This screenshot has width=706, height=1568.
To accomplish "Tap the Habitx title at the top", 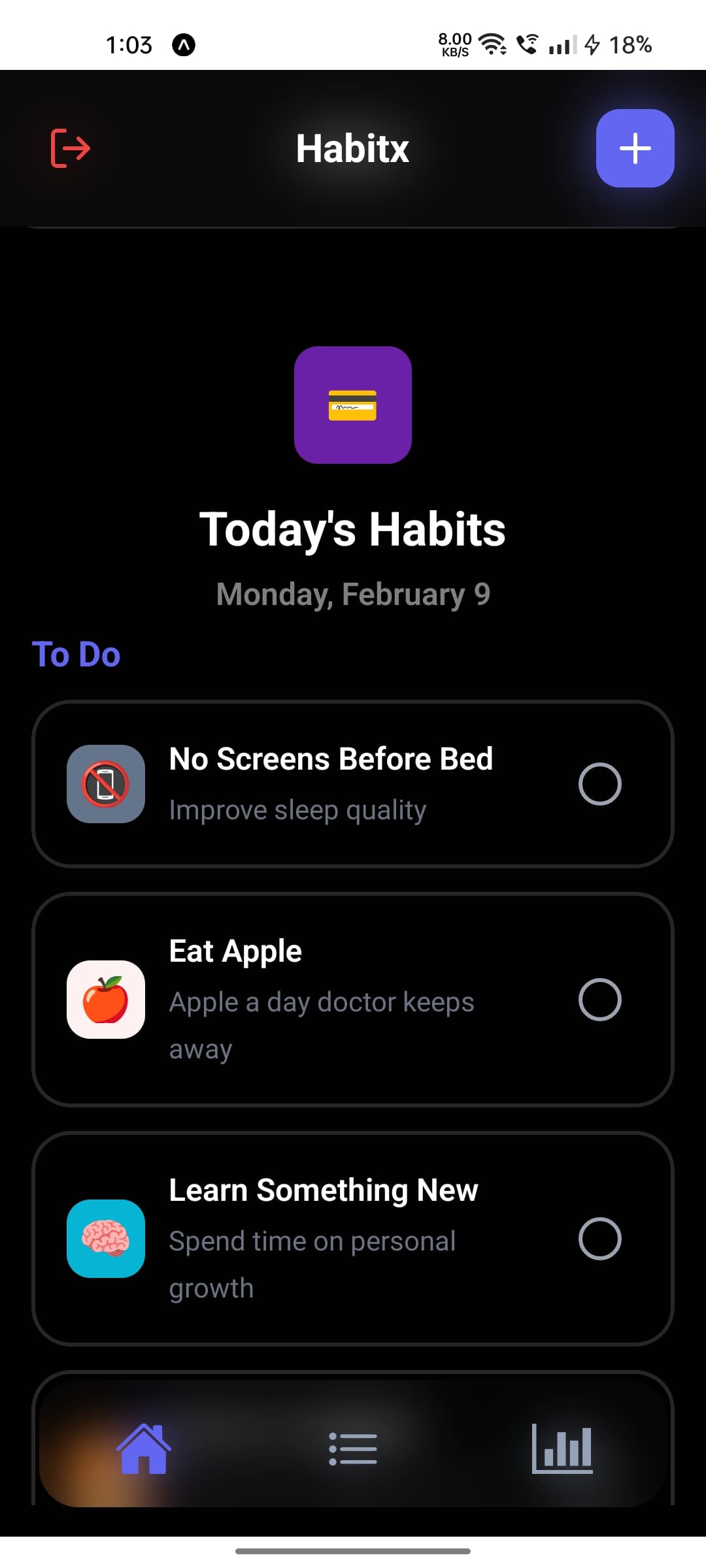I will (352, 148).
